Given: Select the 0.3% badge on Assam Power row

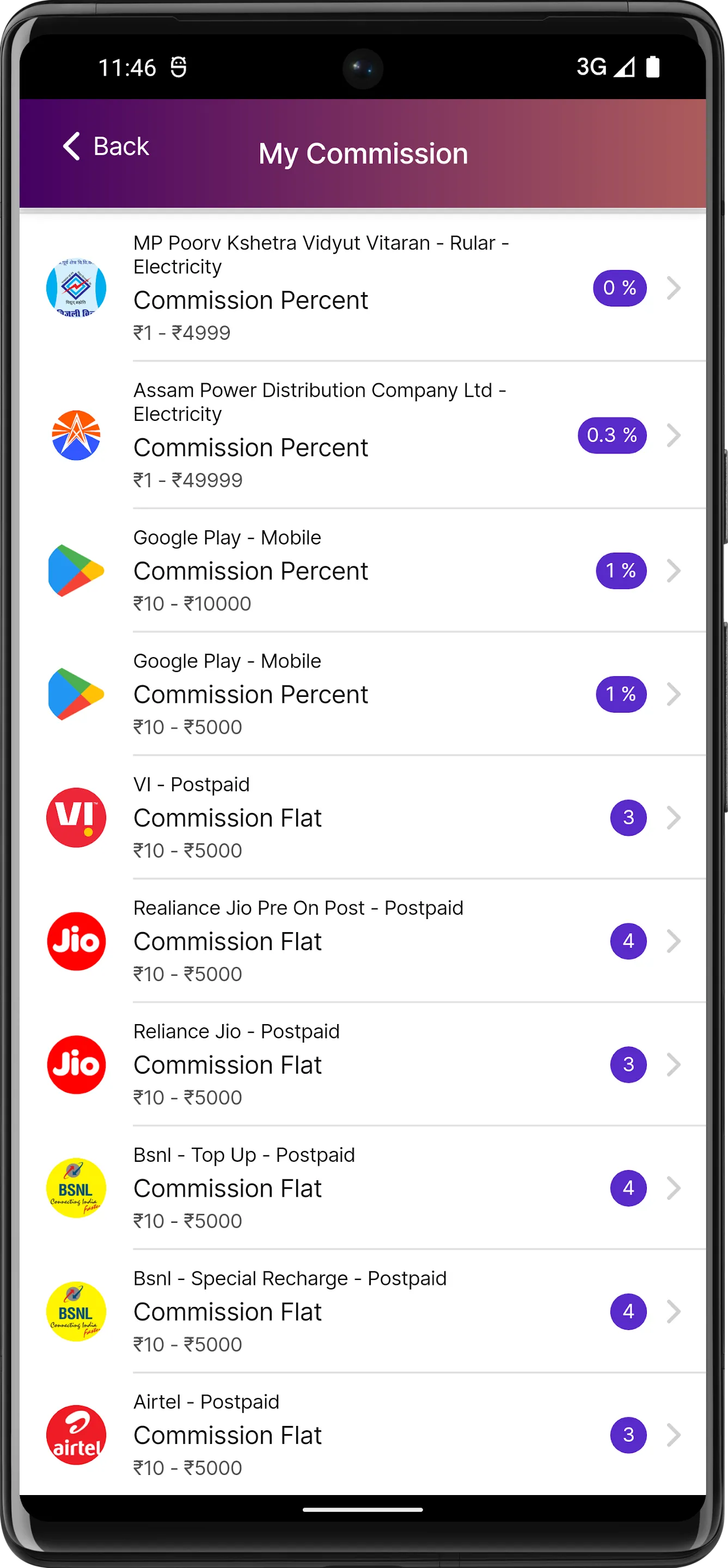Looking at the screenshot, I should click(x=610, y=434).
